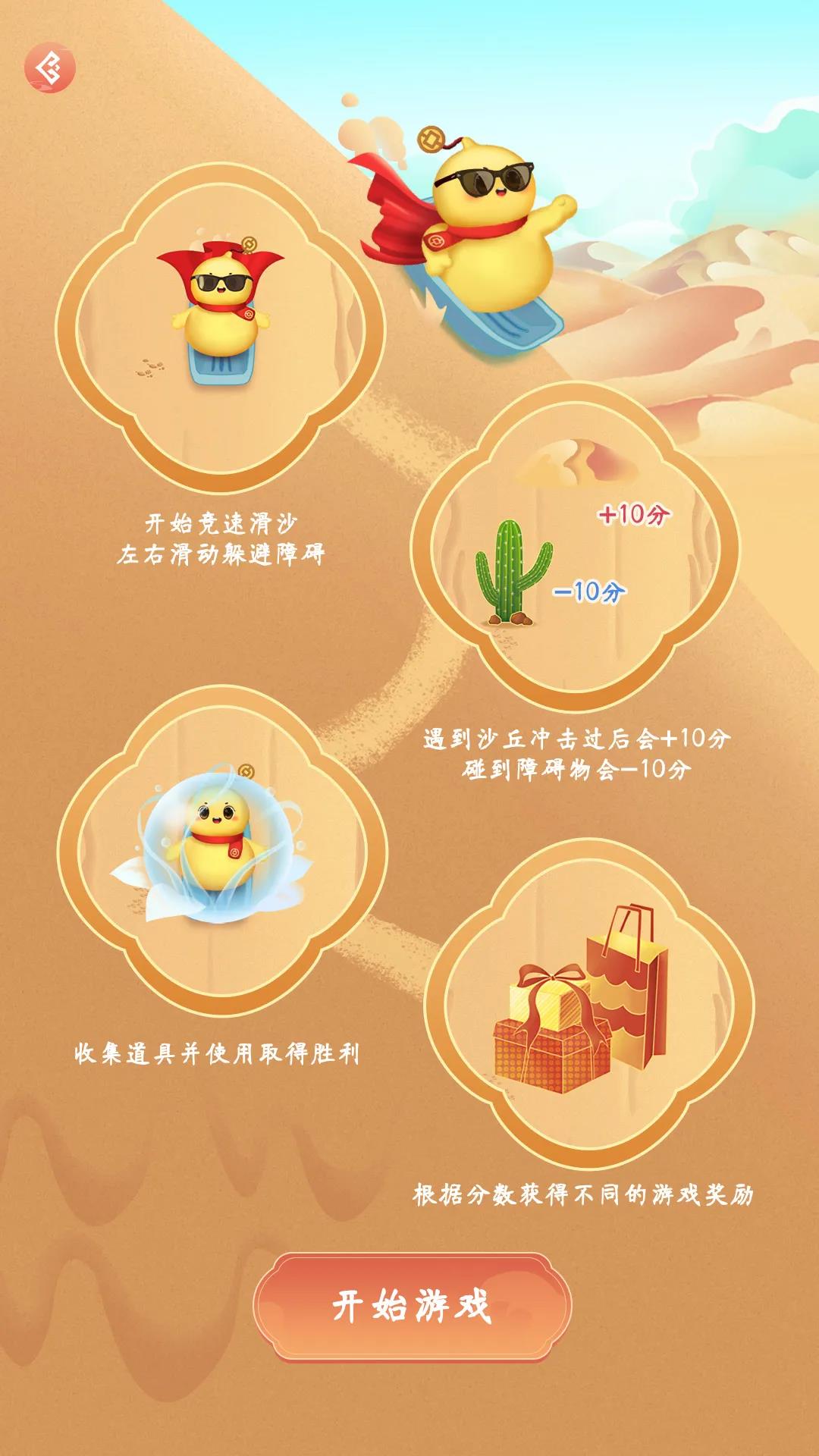
Task: Tap the red round back icon
Action: point(50,68)
